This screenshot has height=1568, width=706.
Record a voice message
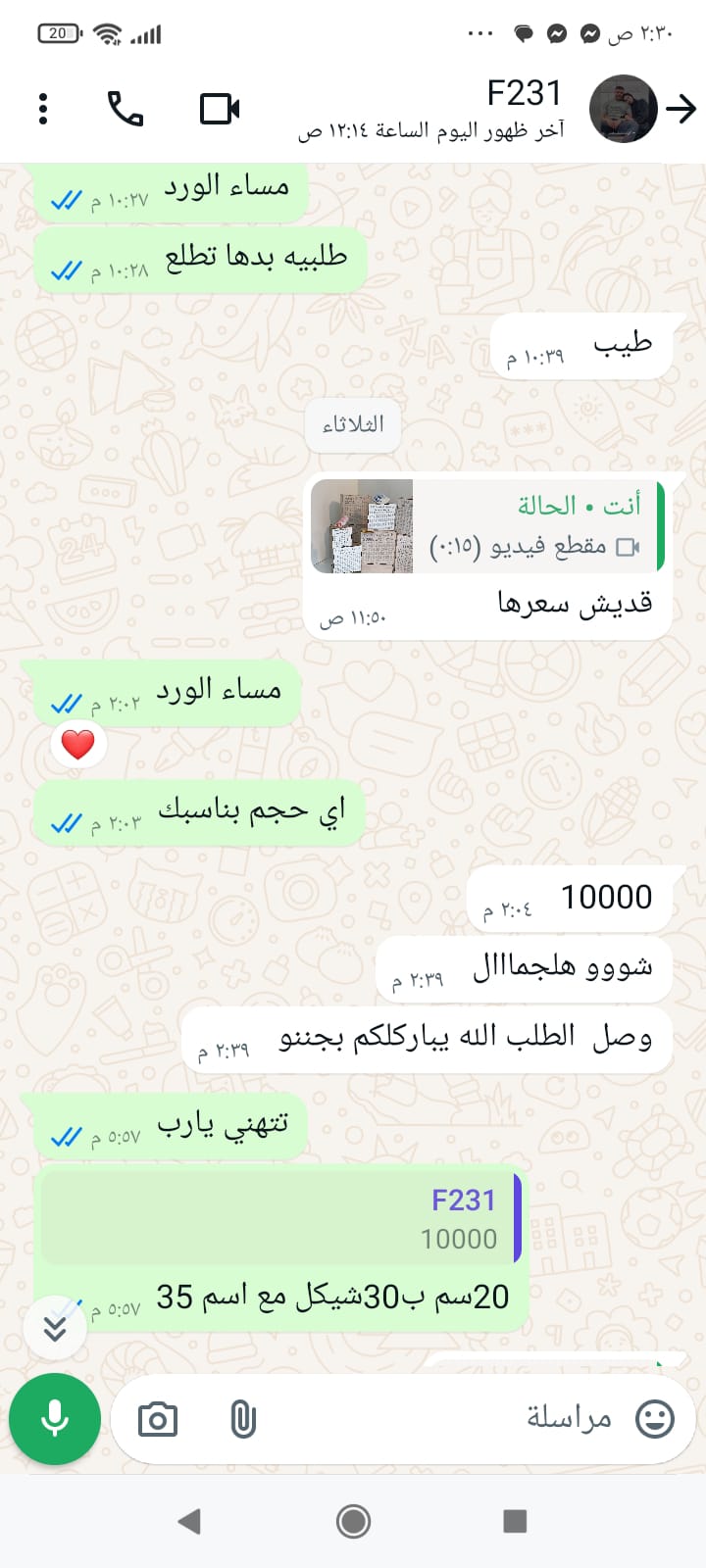[55, 1419]
